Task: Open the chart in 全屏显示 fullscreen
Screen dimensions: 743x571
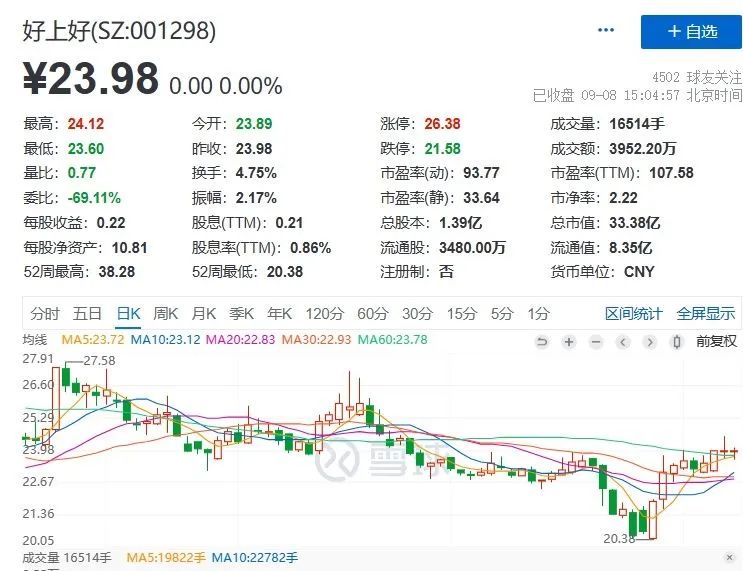Action: pos(706,313)
